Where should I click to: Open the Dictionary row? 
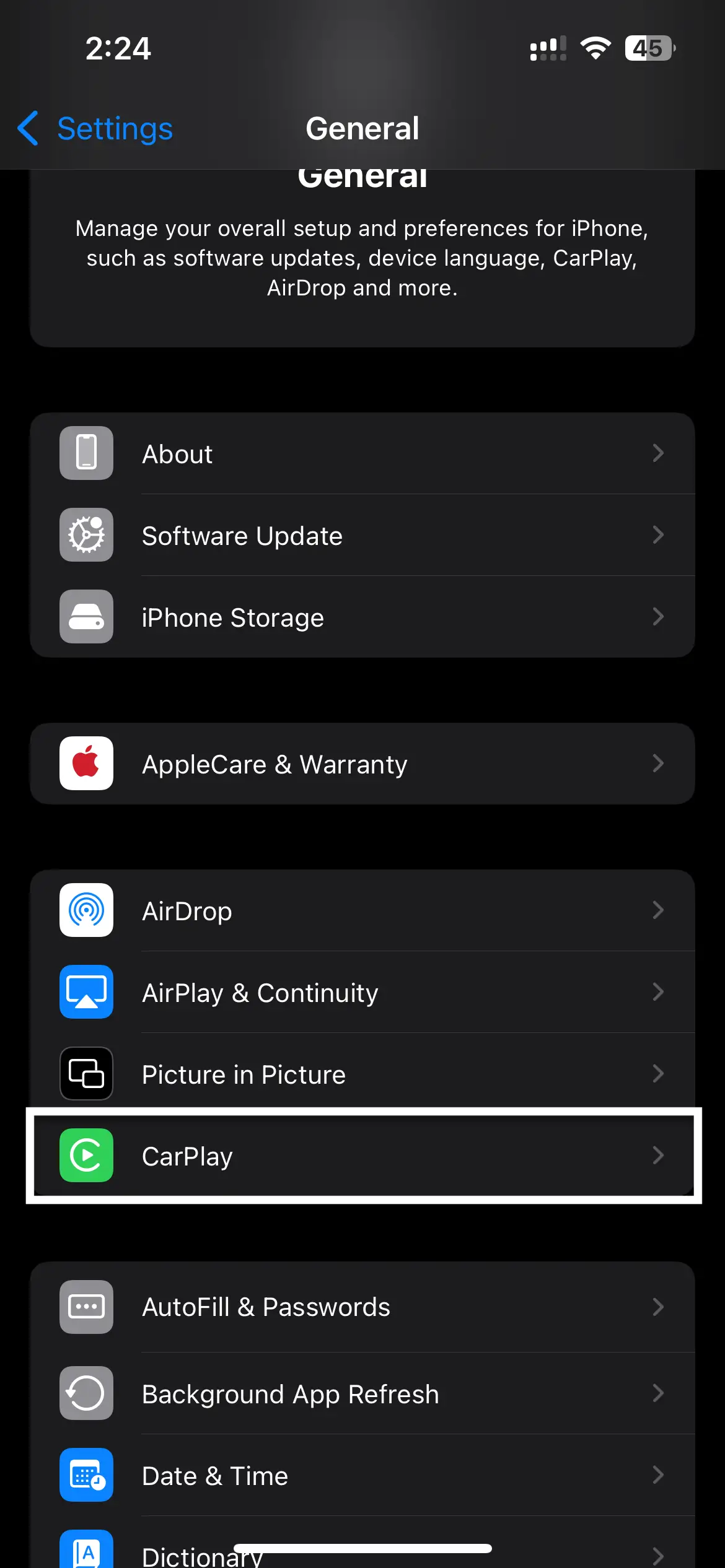click(x=362, y=1543)
